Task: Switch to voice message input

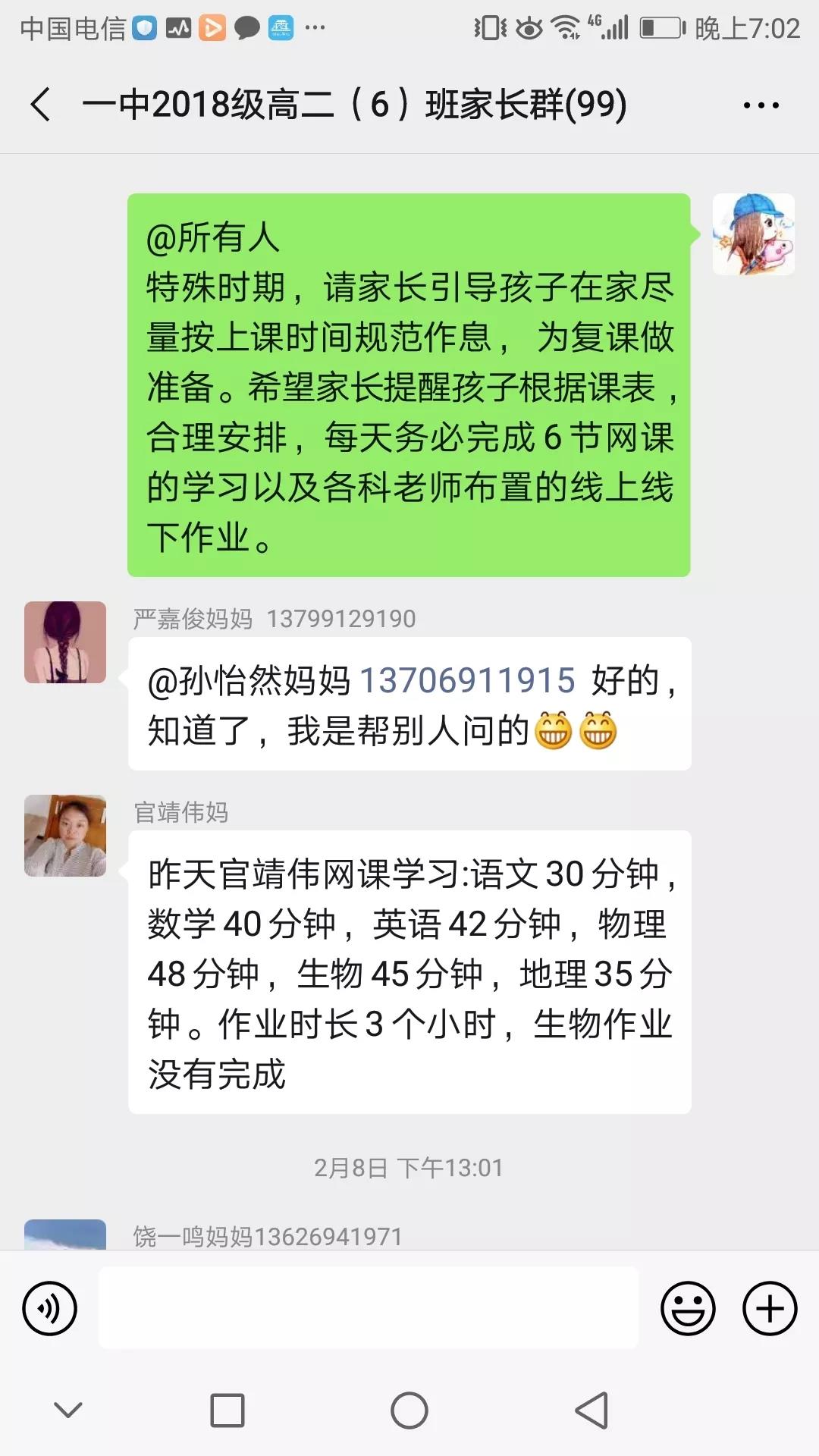Action: point(50,1308)
